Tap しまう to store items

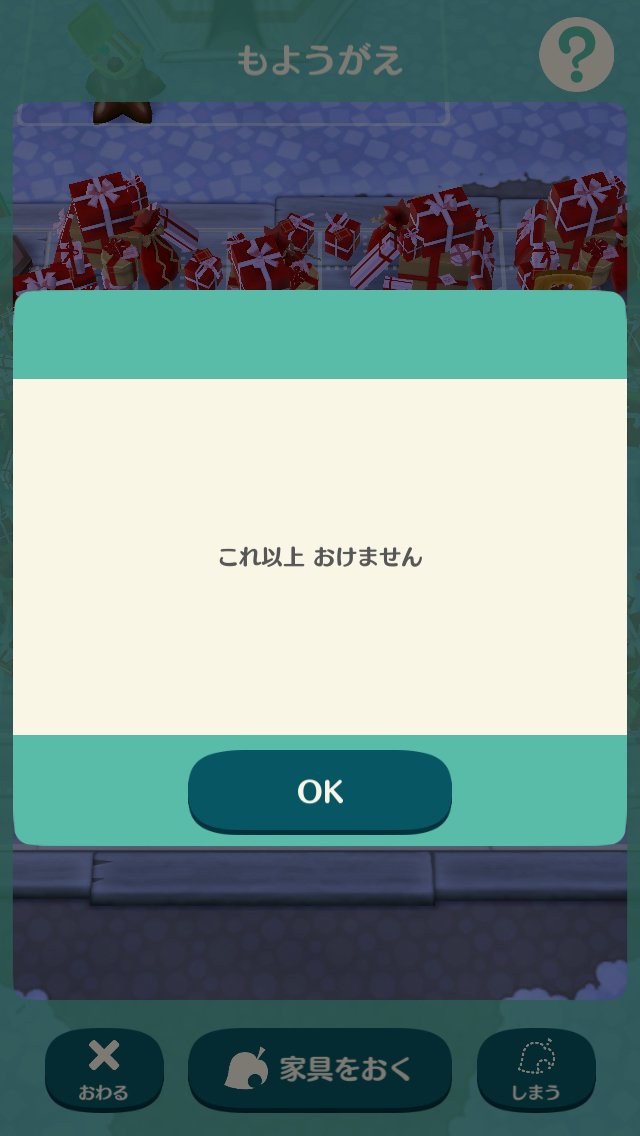pos(536,1069)
